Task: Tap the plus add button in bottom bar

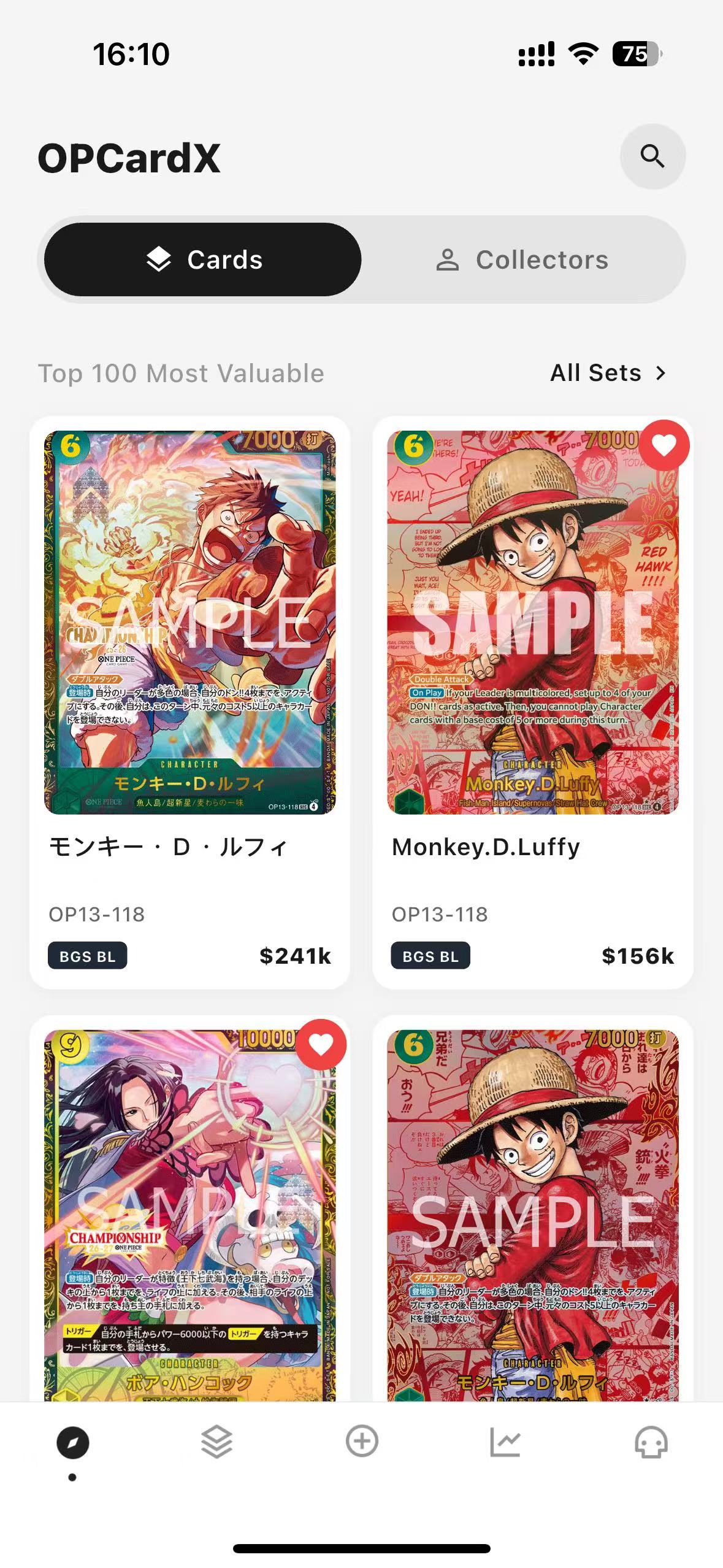Action: tap(362, 1441)
